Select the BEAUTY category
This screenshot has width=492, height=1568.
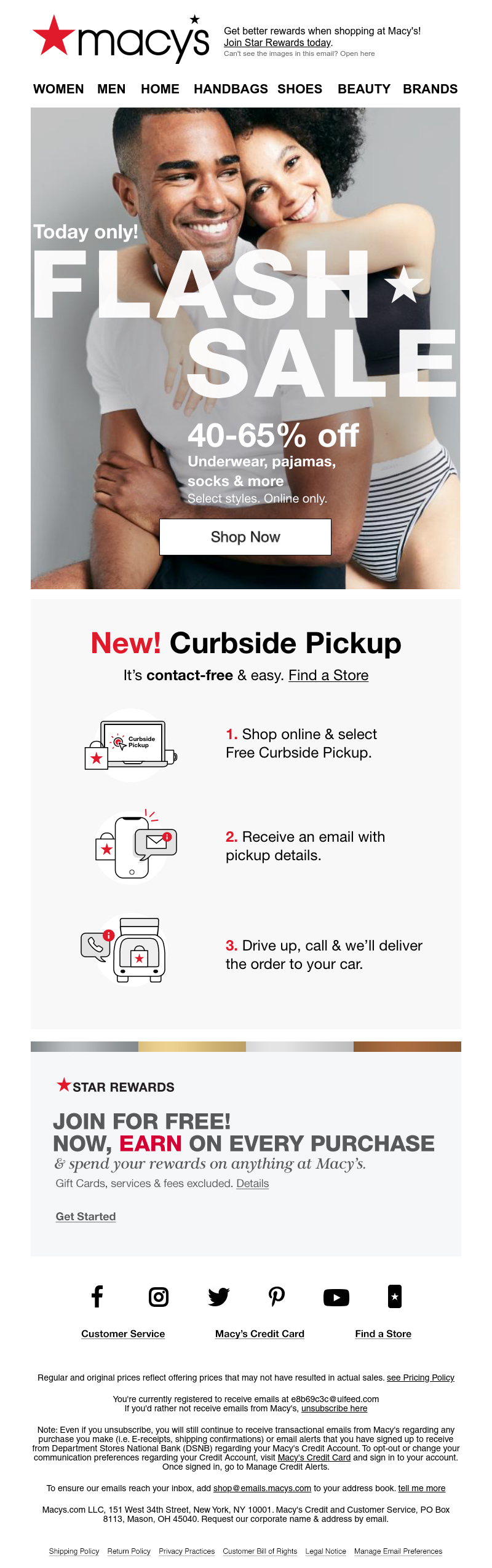pos(363,89)
